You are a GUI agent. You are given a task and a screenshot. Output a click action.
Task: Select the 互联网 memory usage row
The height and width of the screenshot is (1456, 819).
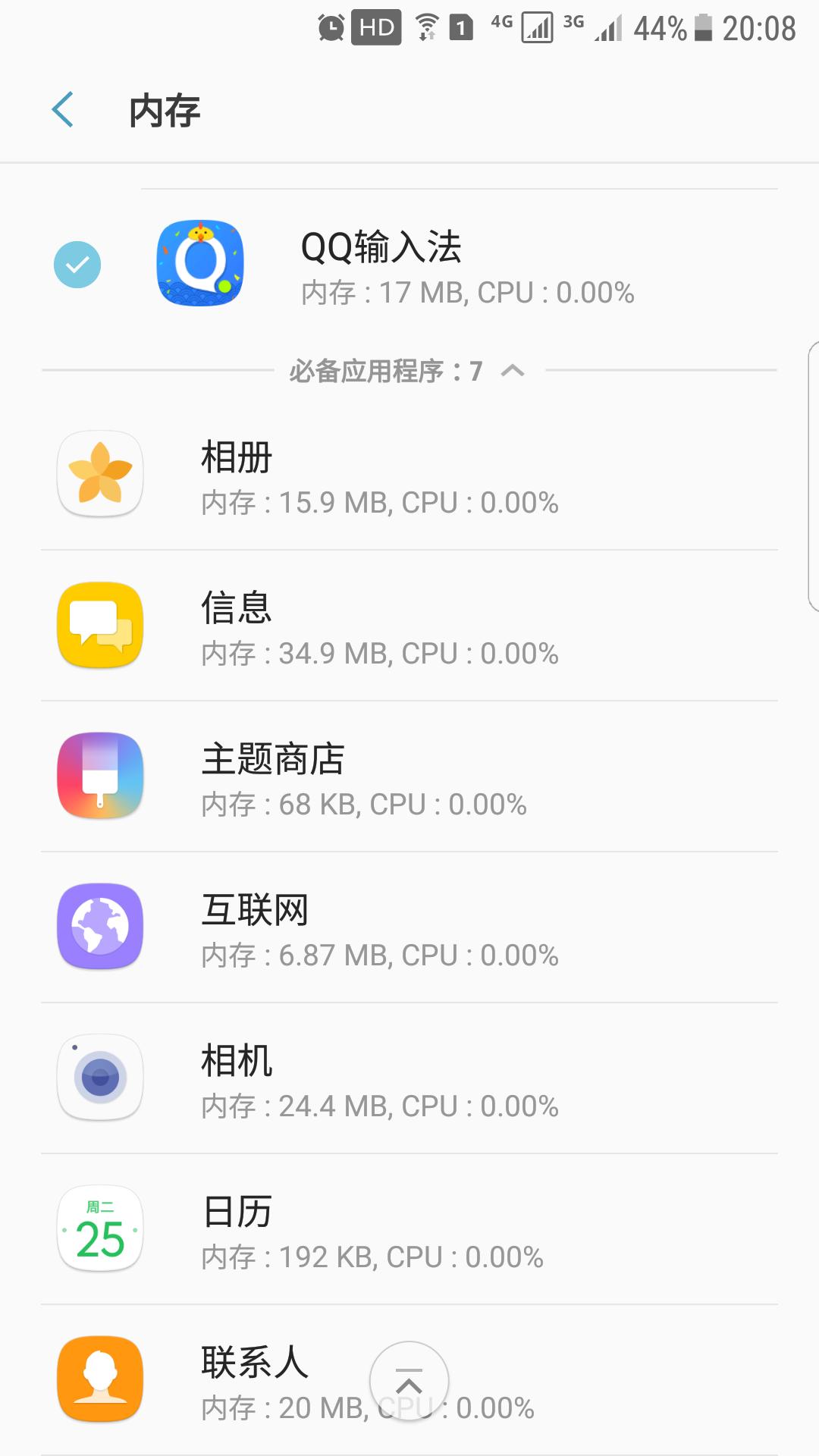pyautogui.click(x=379, y=927)
